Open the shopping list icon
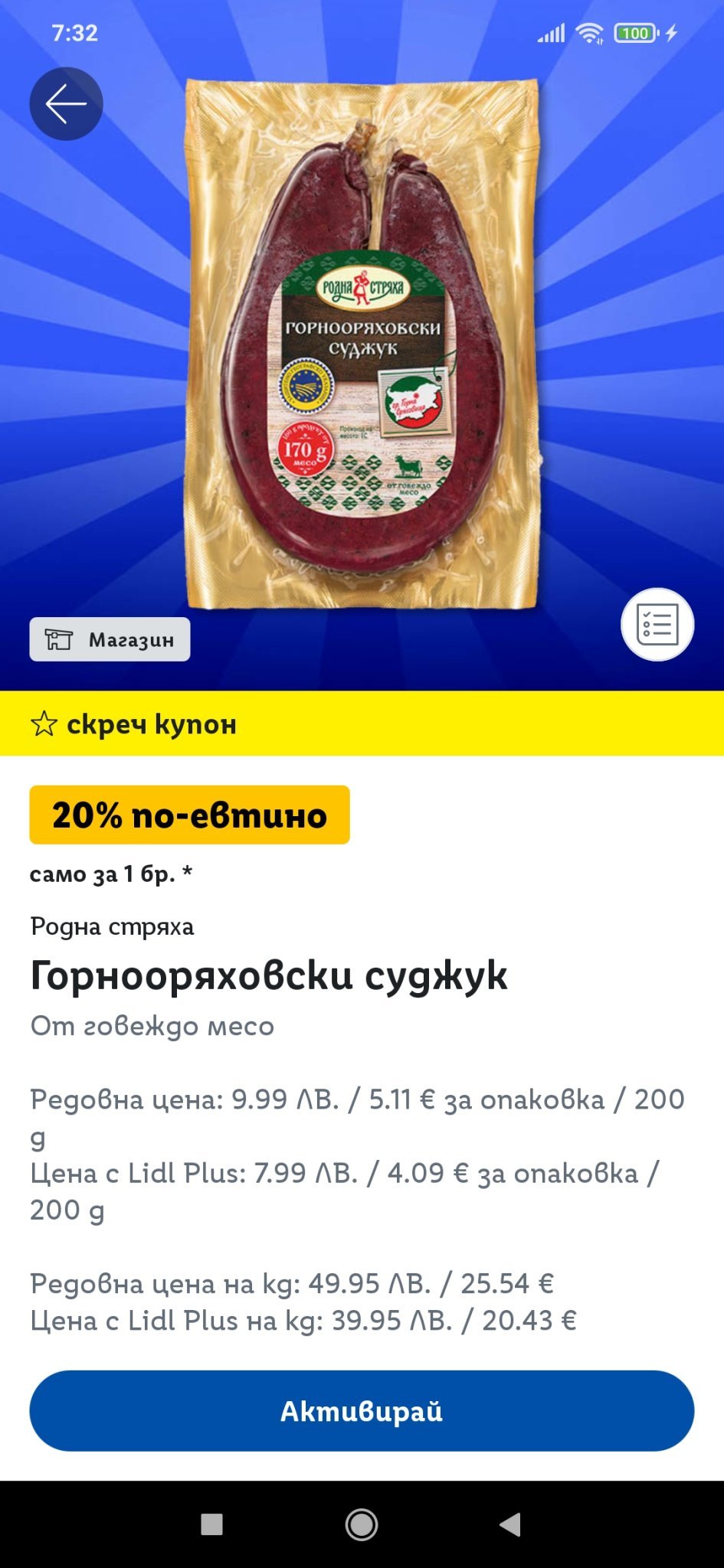Image resolution: width=724 pixels, height=1568 pixels. click(657, 625)
